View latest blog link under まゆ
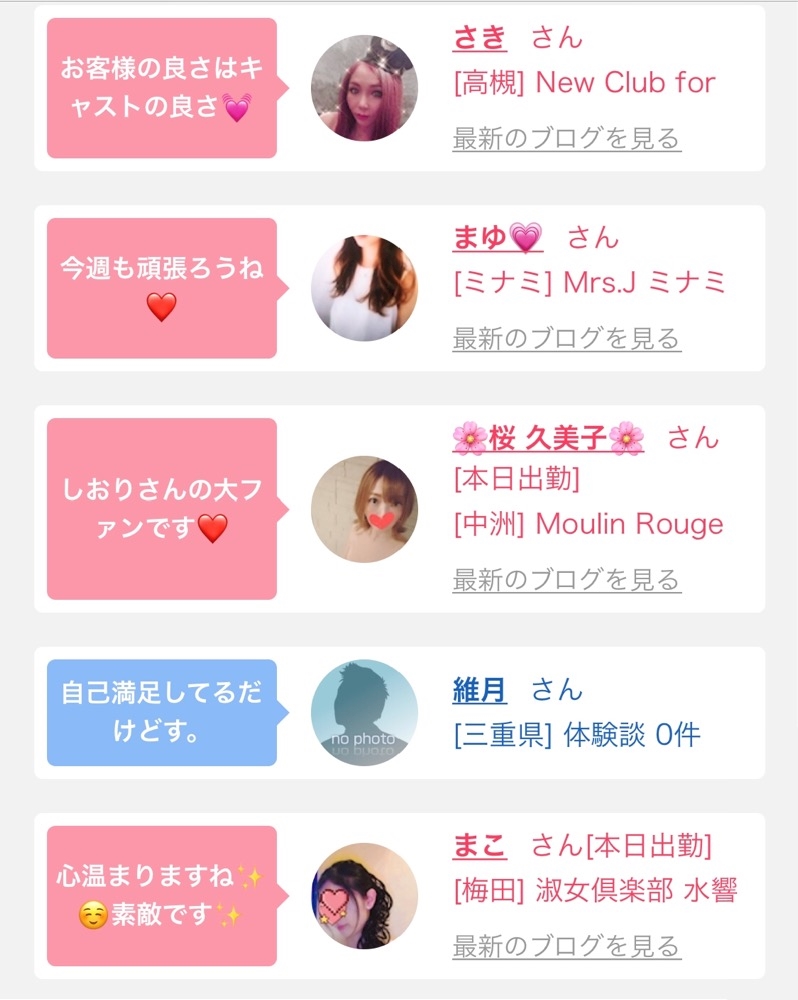 point(566,339)
